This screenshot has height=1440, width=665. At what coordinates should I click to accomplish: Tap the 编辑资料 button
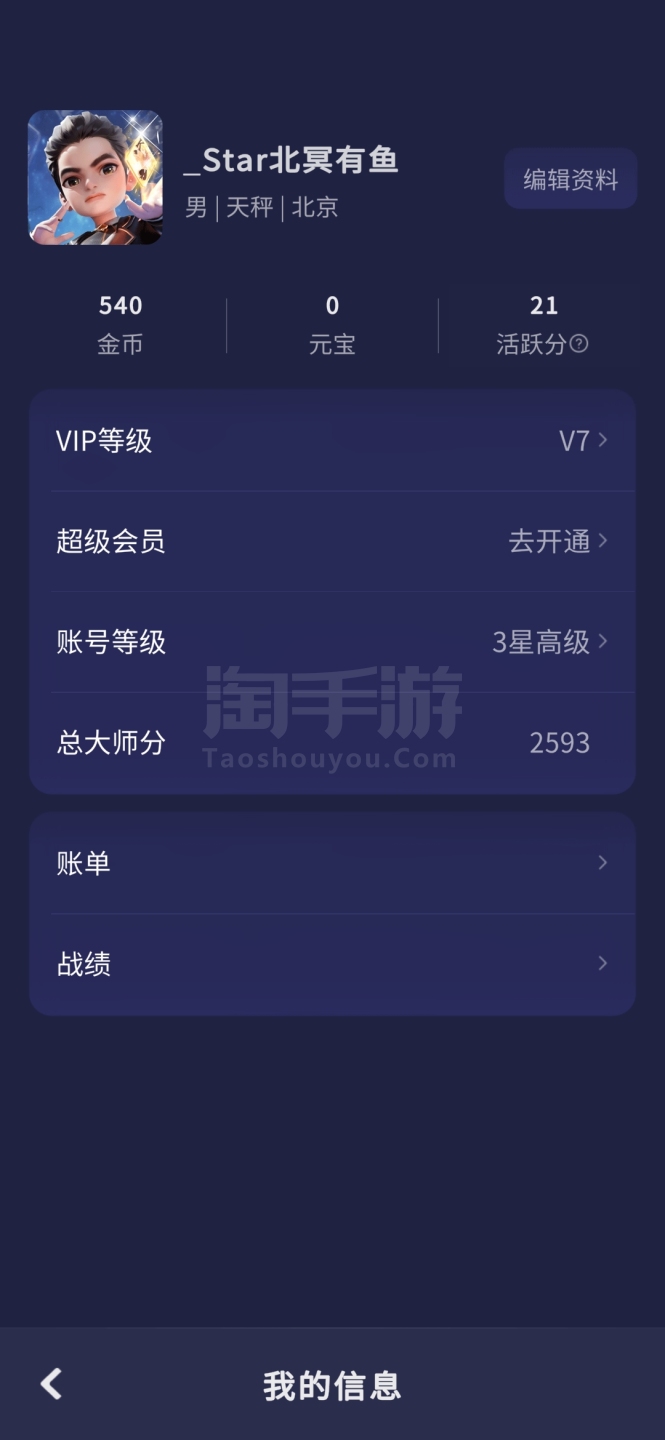pyautogui.click(x=570, y=179)
